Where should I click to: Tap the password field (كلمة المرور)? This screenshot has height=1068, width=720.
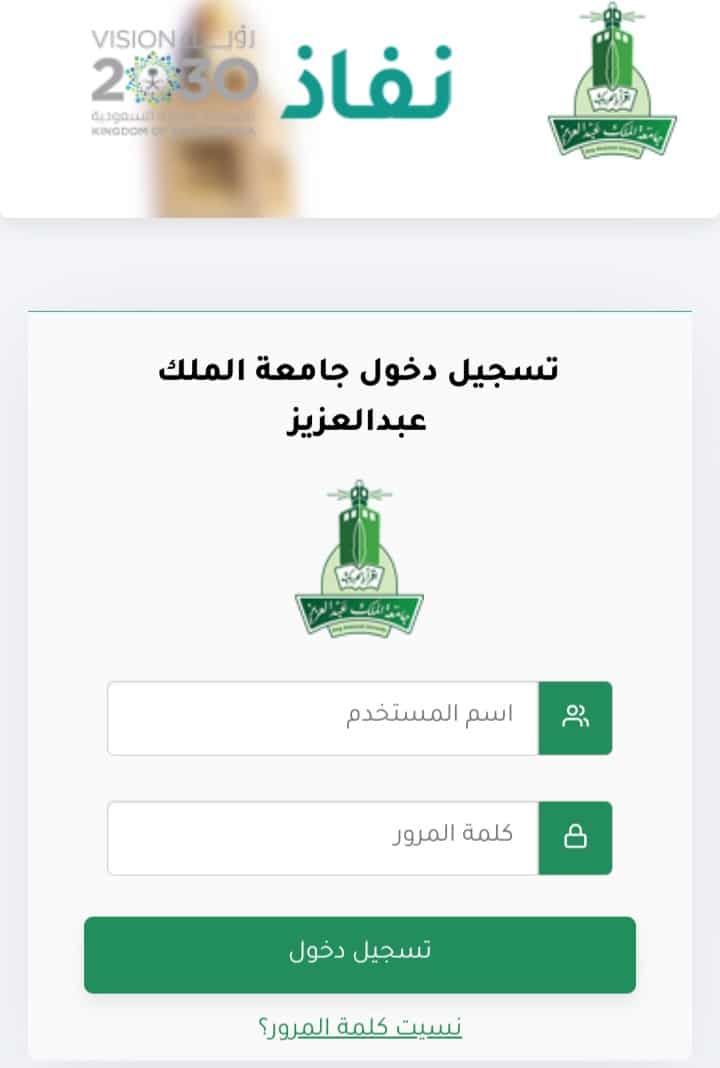click(323, 838)
